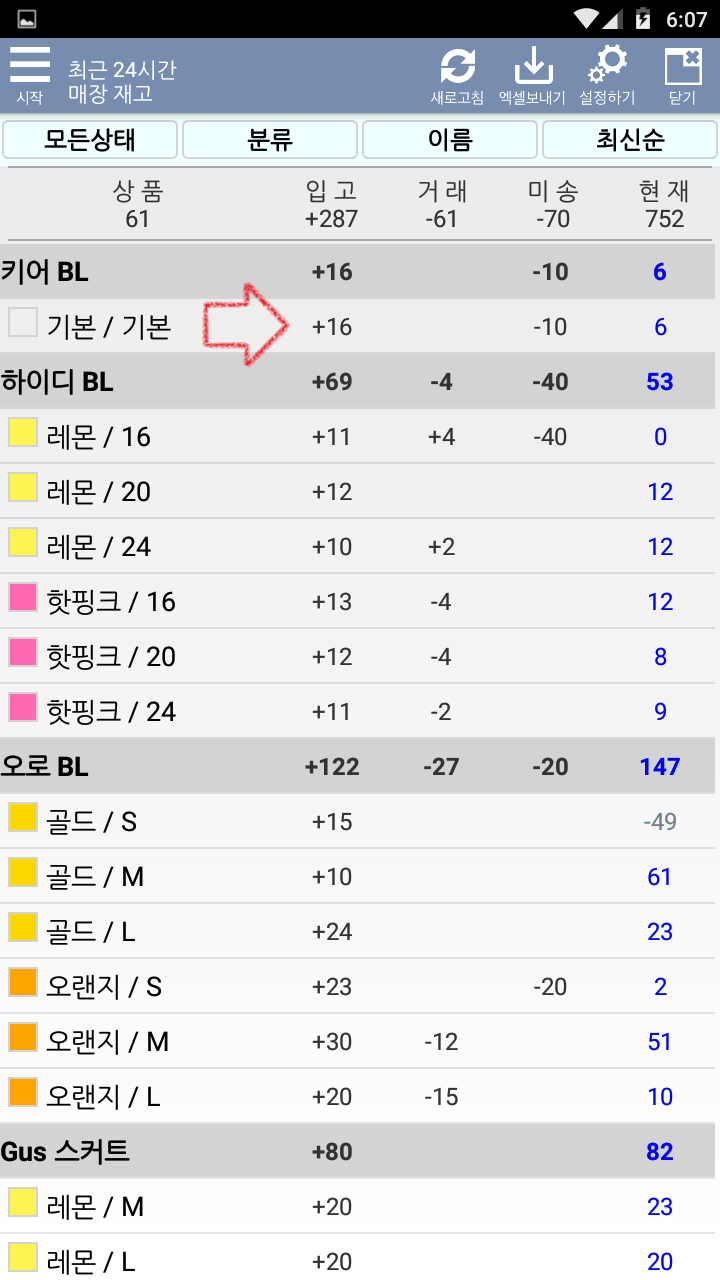This screenshot has height=1280, width=720.
Task: Tap the 분류 sort button
Action: tap(270, 140)
